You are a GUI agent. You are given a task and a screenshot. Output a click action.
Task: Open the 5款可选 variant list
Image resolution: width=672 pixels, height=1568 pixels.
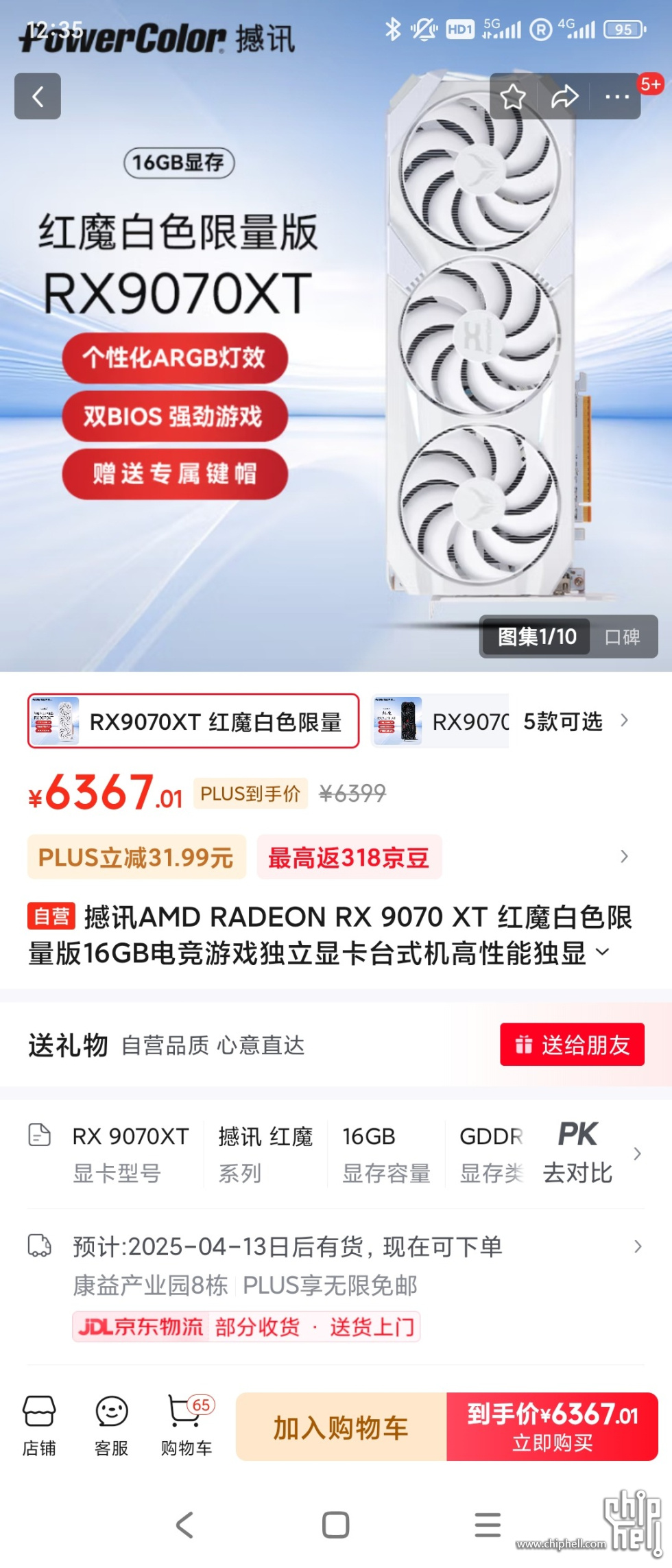575,721
